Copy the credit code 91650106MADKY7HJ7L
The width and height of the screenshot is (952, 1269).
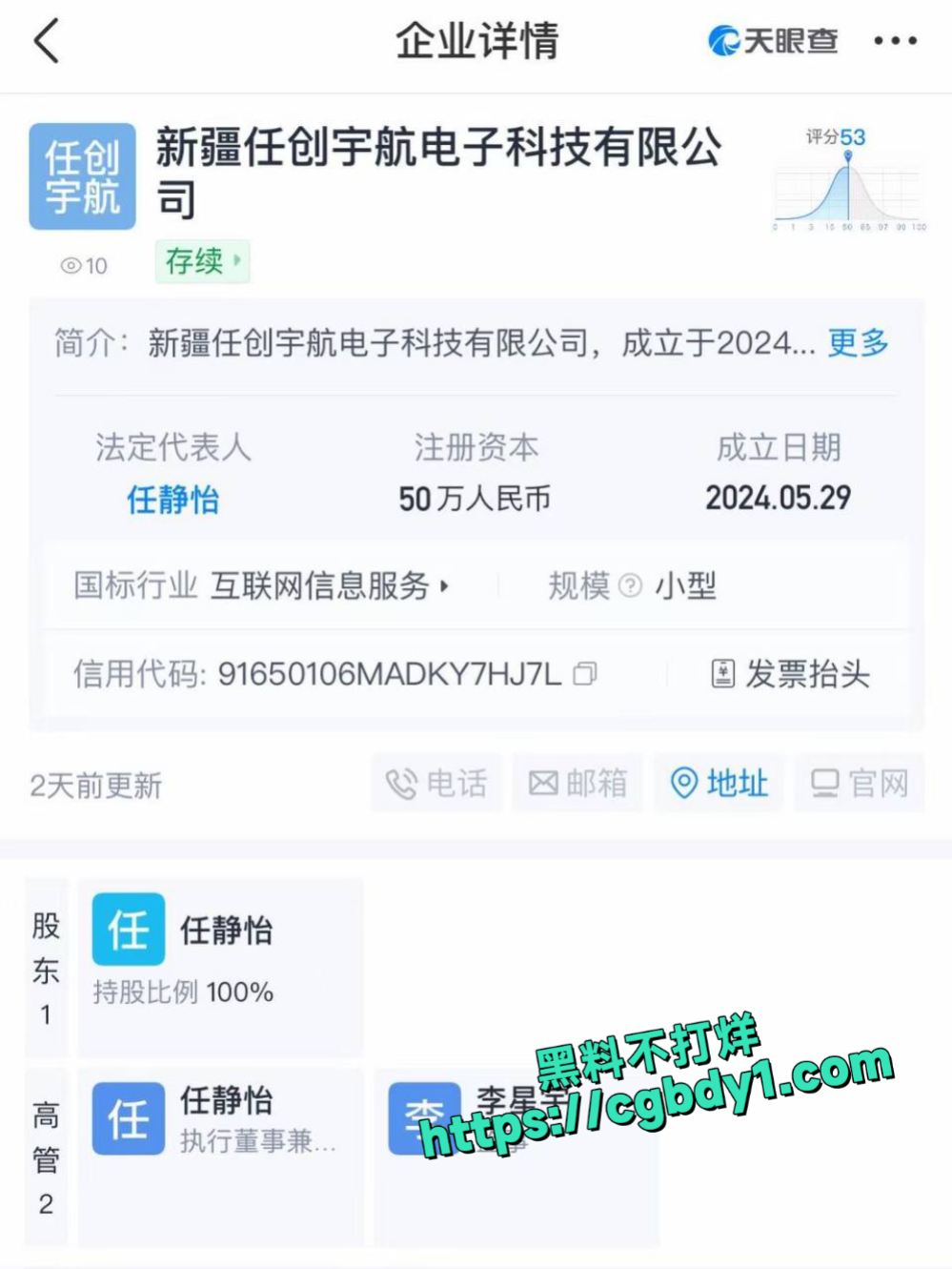tap(585, 674)
